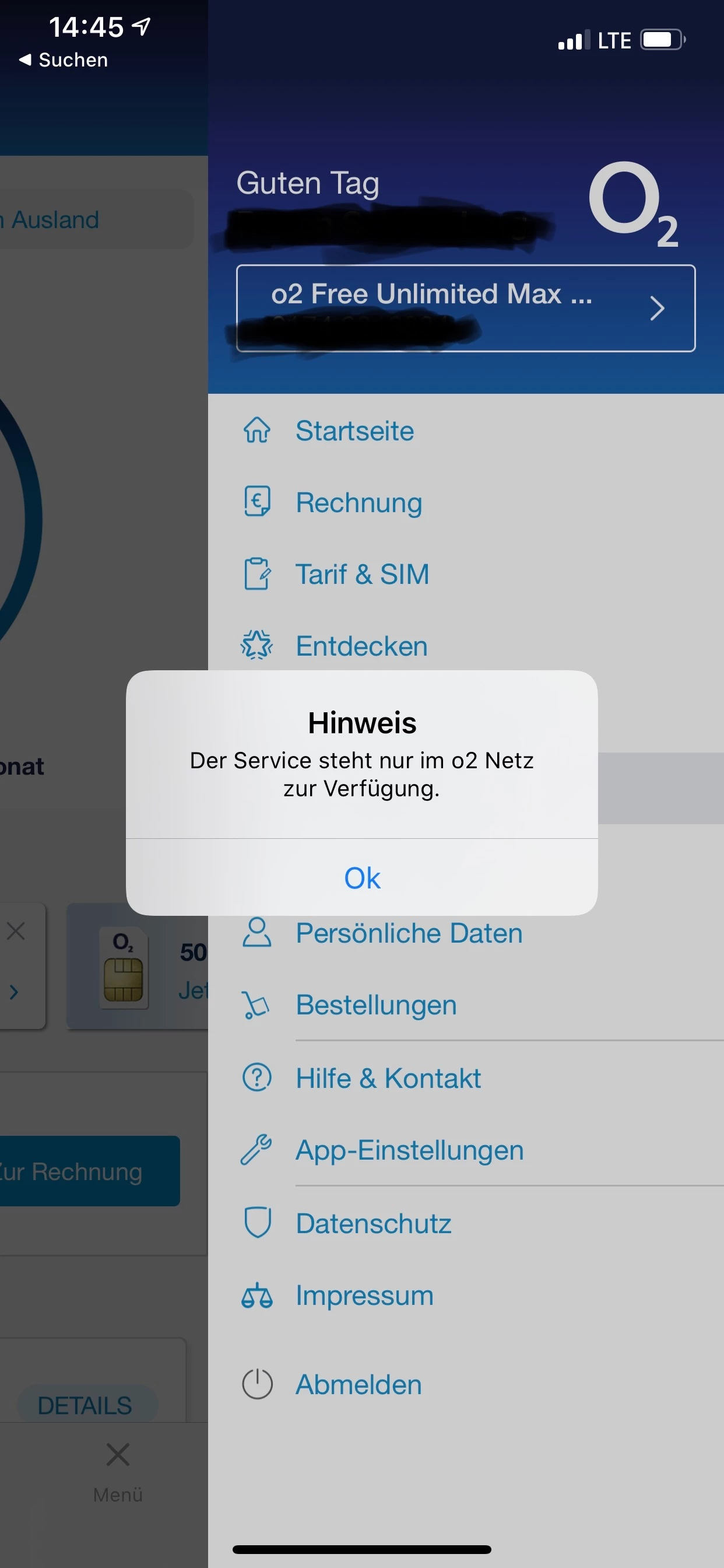The height and width of the screenshot is (1568, 724).
Task: Log out via Abmelden
Action: 359,1385
